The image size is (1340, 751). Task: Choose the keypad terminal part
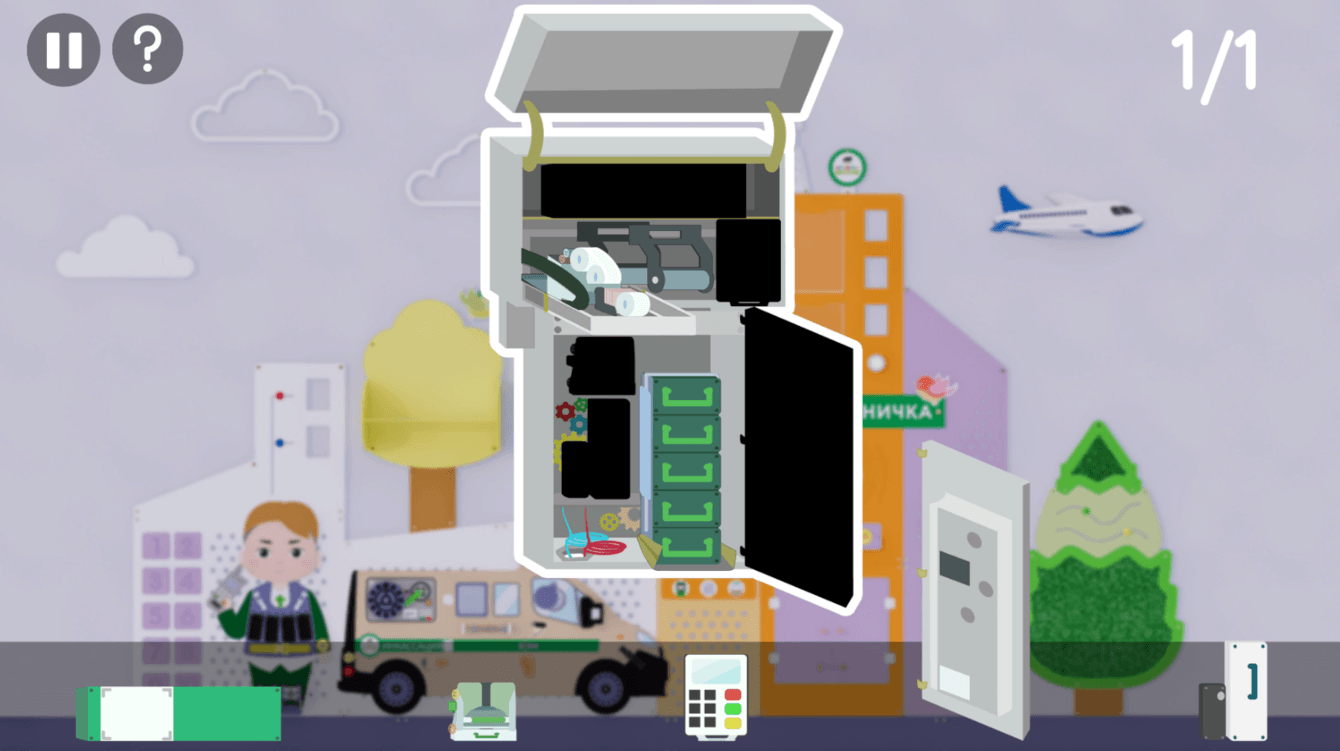716,697
